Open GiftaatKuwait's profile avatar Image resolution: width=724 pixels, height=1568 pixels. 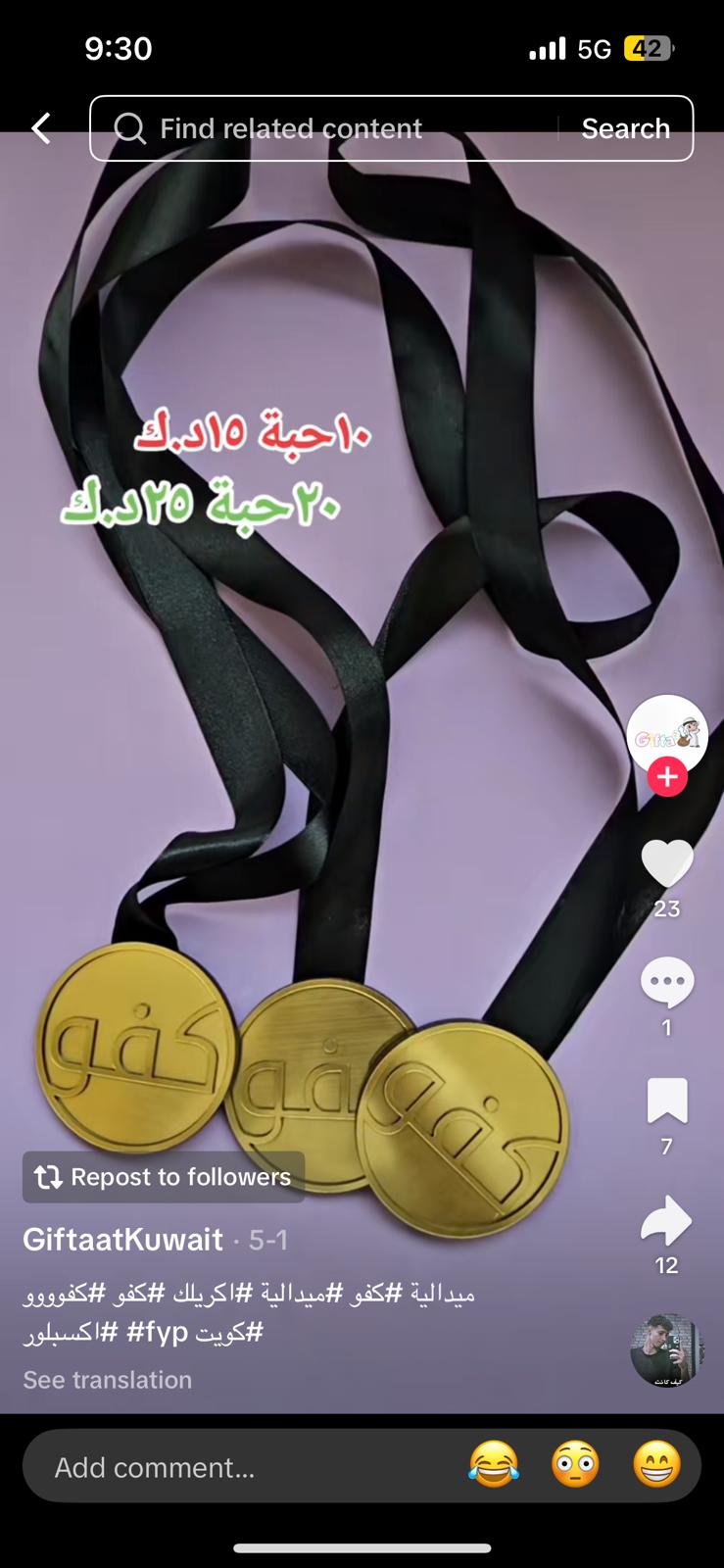click(667, 736)
